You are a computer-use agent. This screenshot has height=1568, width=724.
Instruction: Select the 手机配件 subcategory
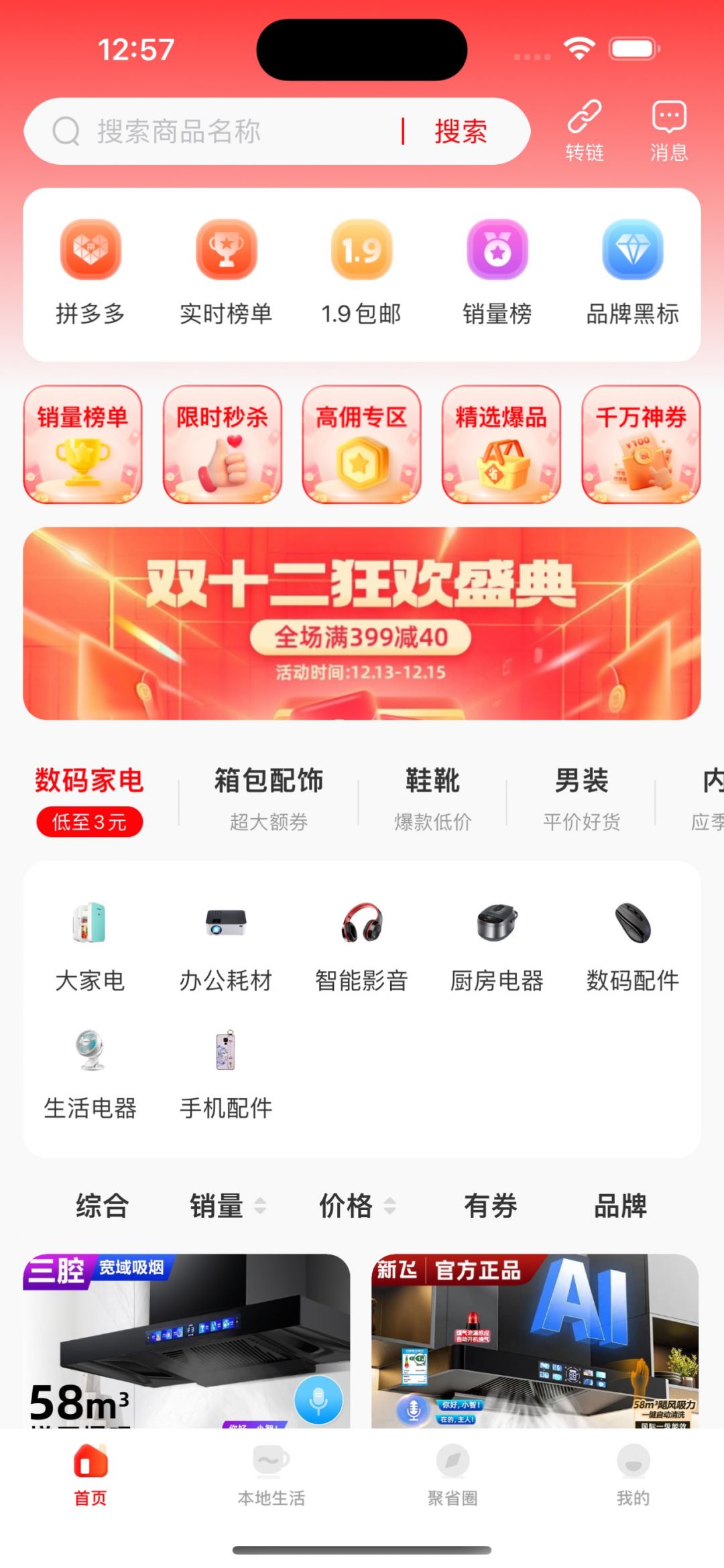coord(226,1073)
